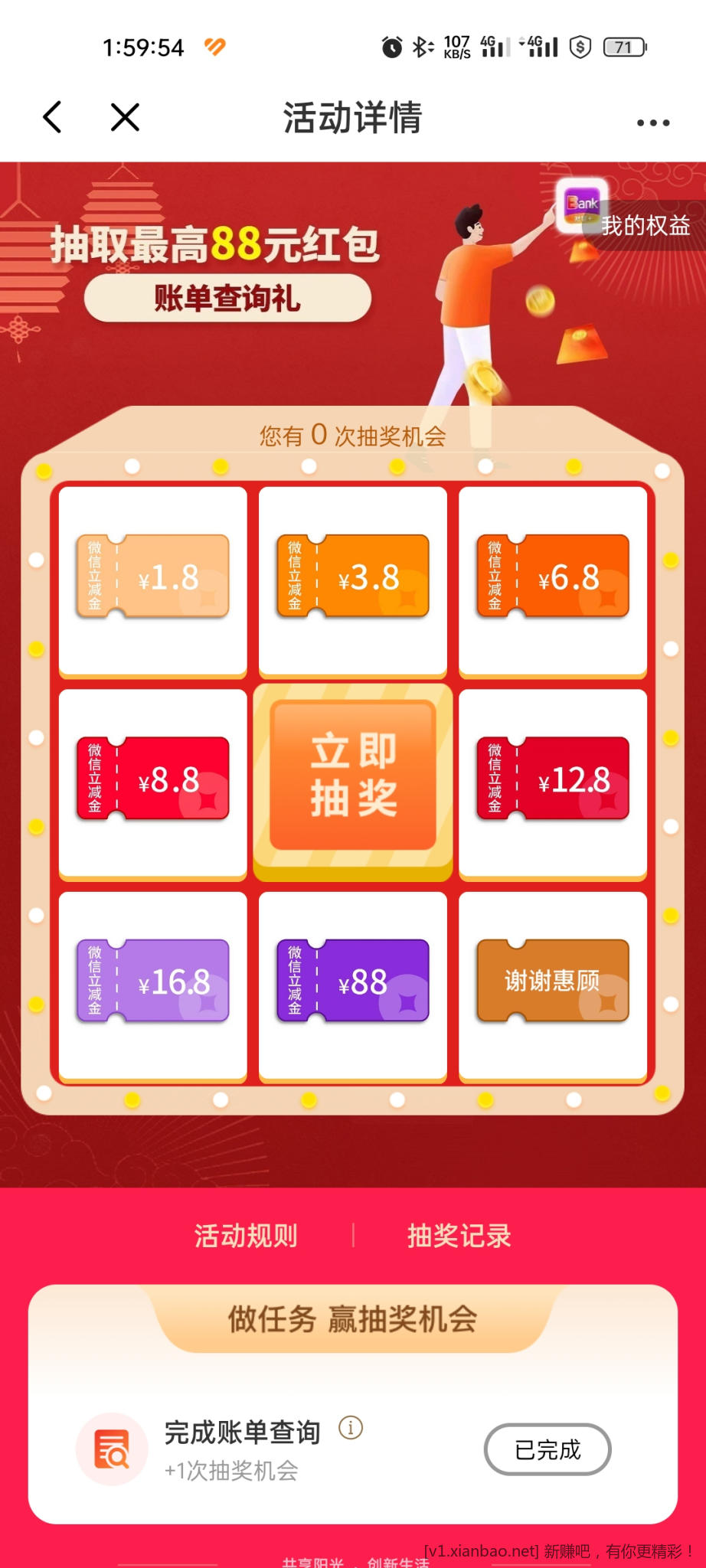Image resolution: width=706 pixels, height=1568 pixels.
Task: Tap the 已完成 button for the bill query task
Action: coord(547,1449)
